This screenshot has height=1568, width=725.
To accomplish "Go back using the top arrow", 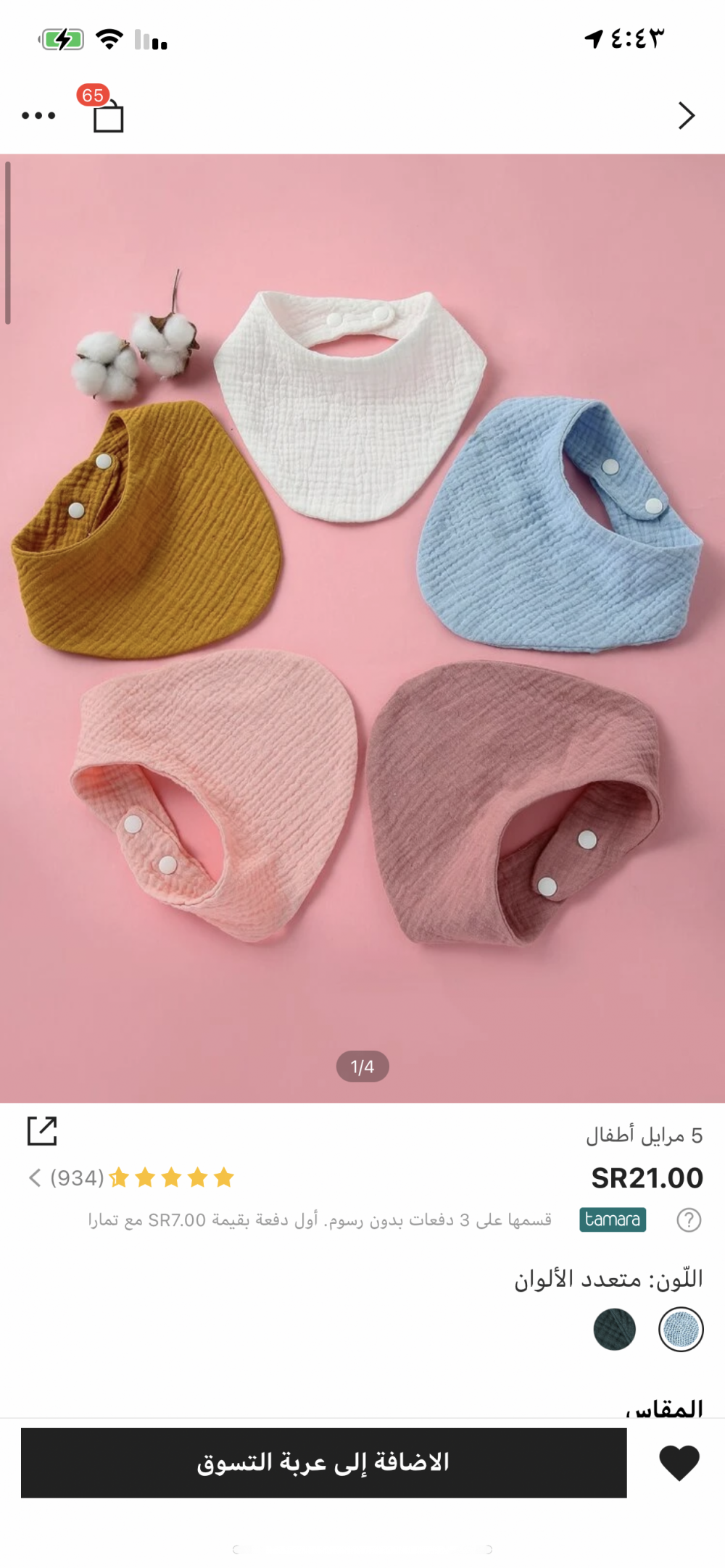I will [x=686, y=116].
